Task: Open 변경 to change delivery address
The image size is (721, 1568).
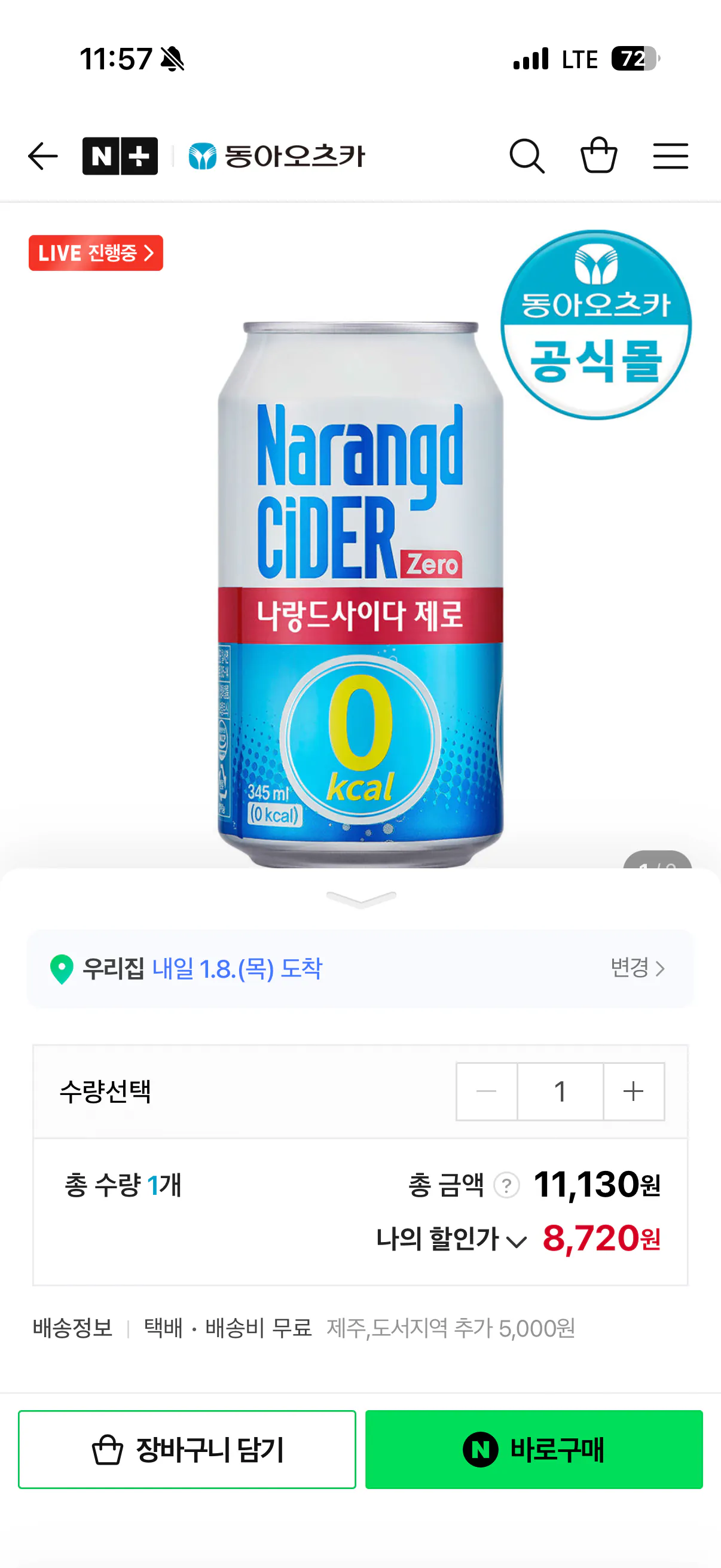Action: [x=637, y=968]
